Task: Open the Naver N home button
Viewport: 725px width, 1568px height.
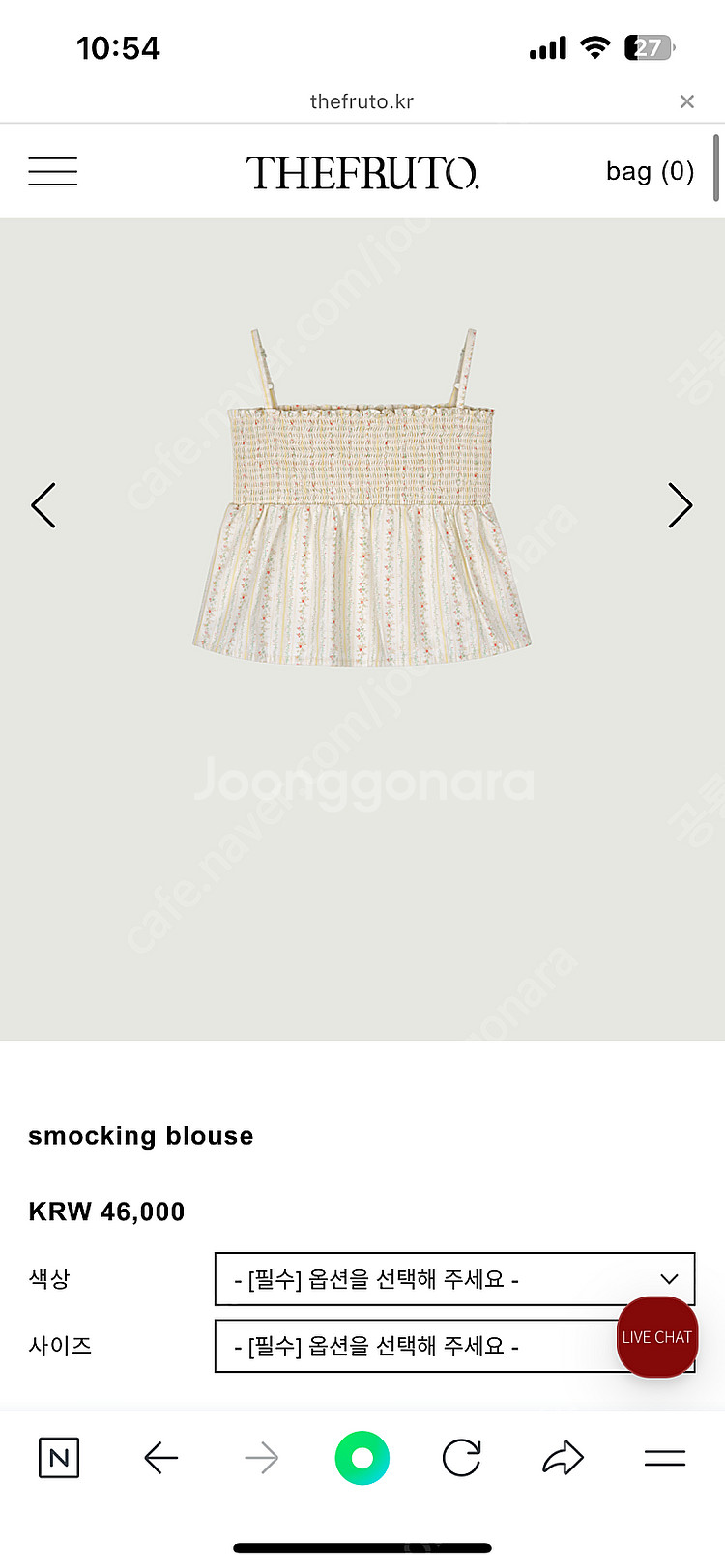Action: [59, 1458]
